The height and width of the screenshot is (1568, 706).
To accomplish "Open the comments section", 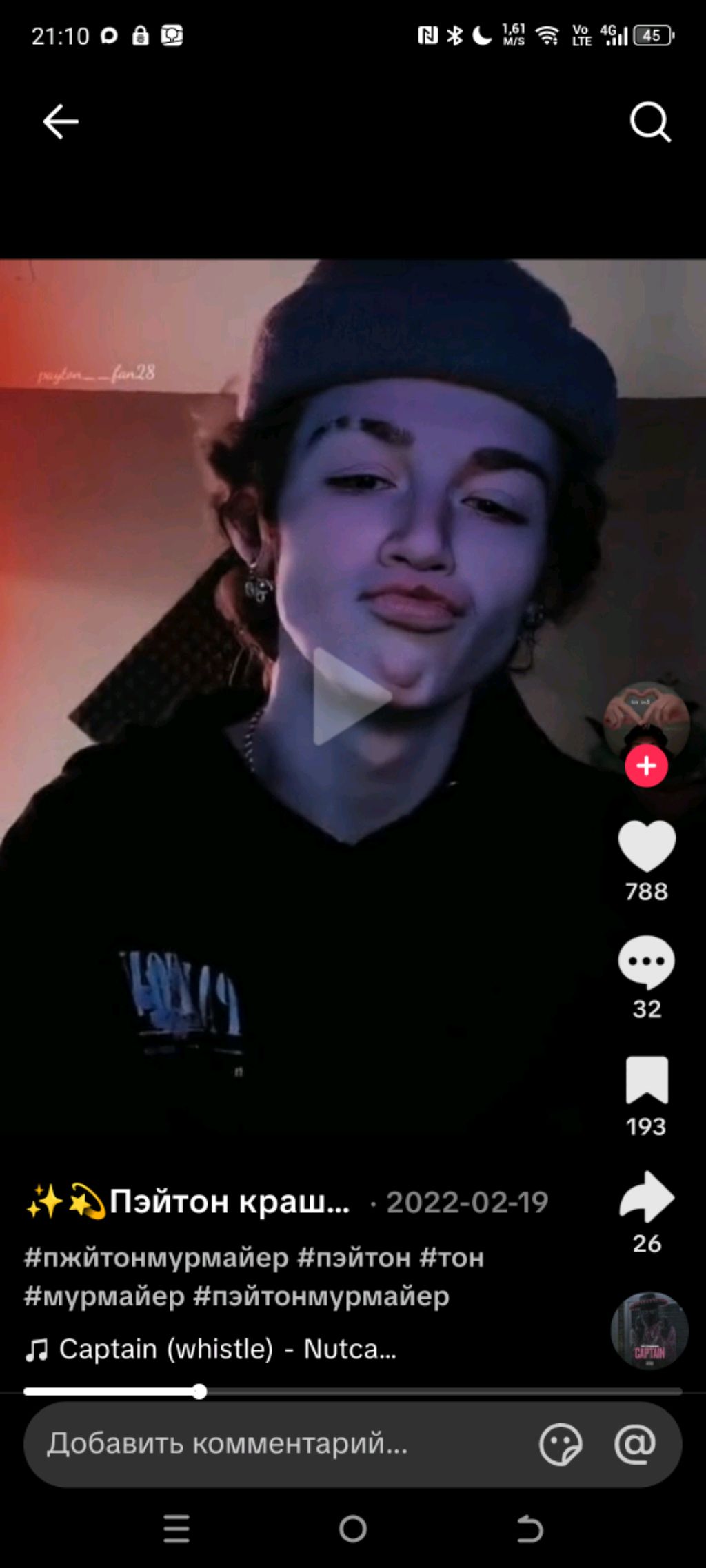I will coord(646,961).
